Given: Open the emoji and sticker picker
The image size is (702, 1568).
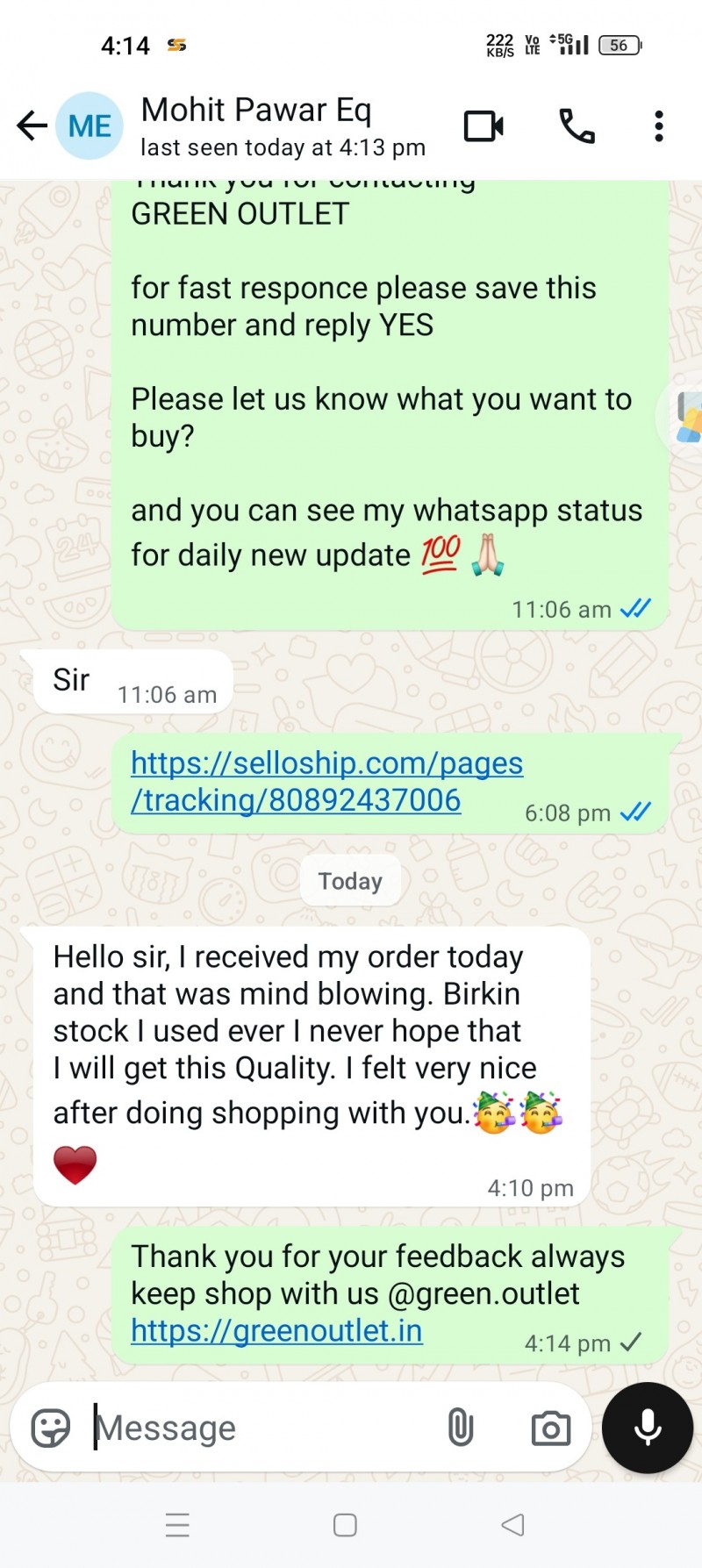Looking at the screenshot, I should point(51,1428).
